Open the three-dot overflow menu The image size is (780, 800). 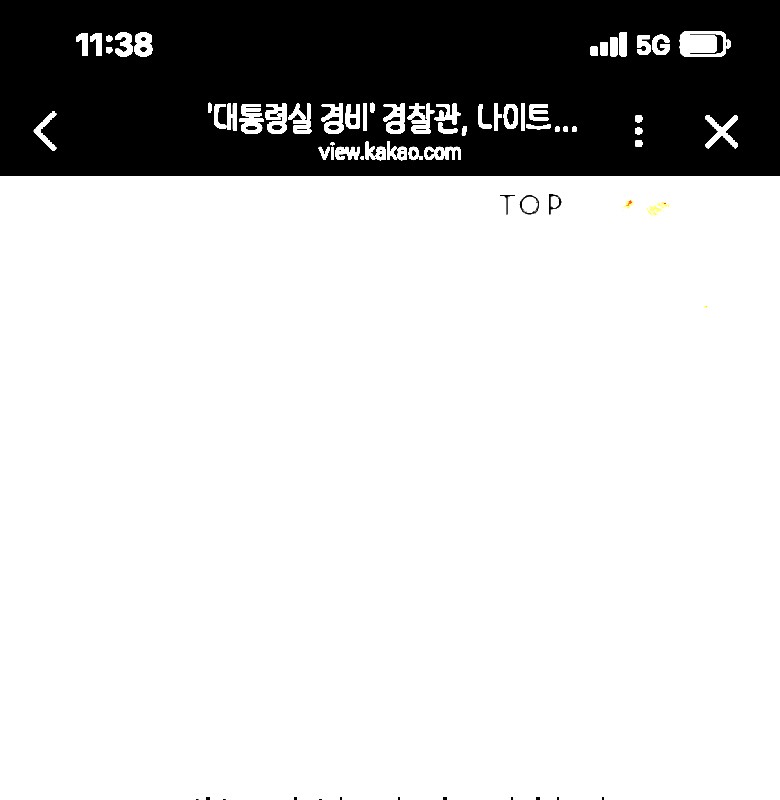(638, 131)
